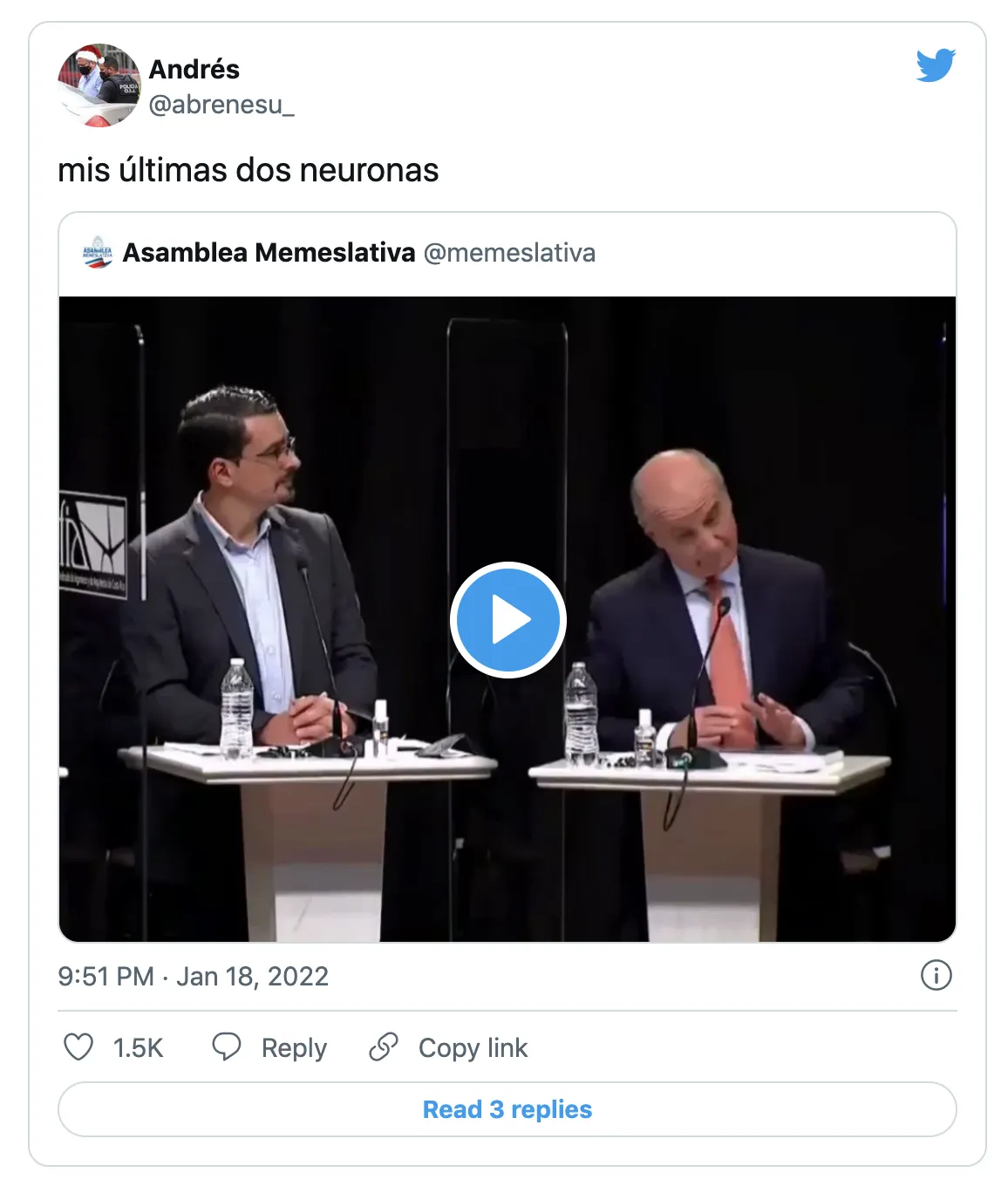Like this tweet with the heart icon
The image size is (1008, 1193).
tap(78, 1046)
